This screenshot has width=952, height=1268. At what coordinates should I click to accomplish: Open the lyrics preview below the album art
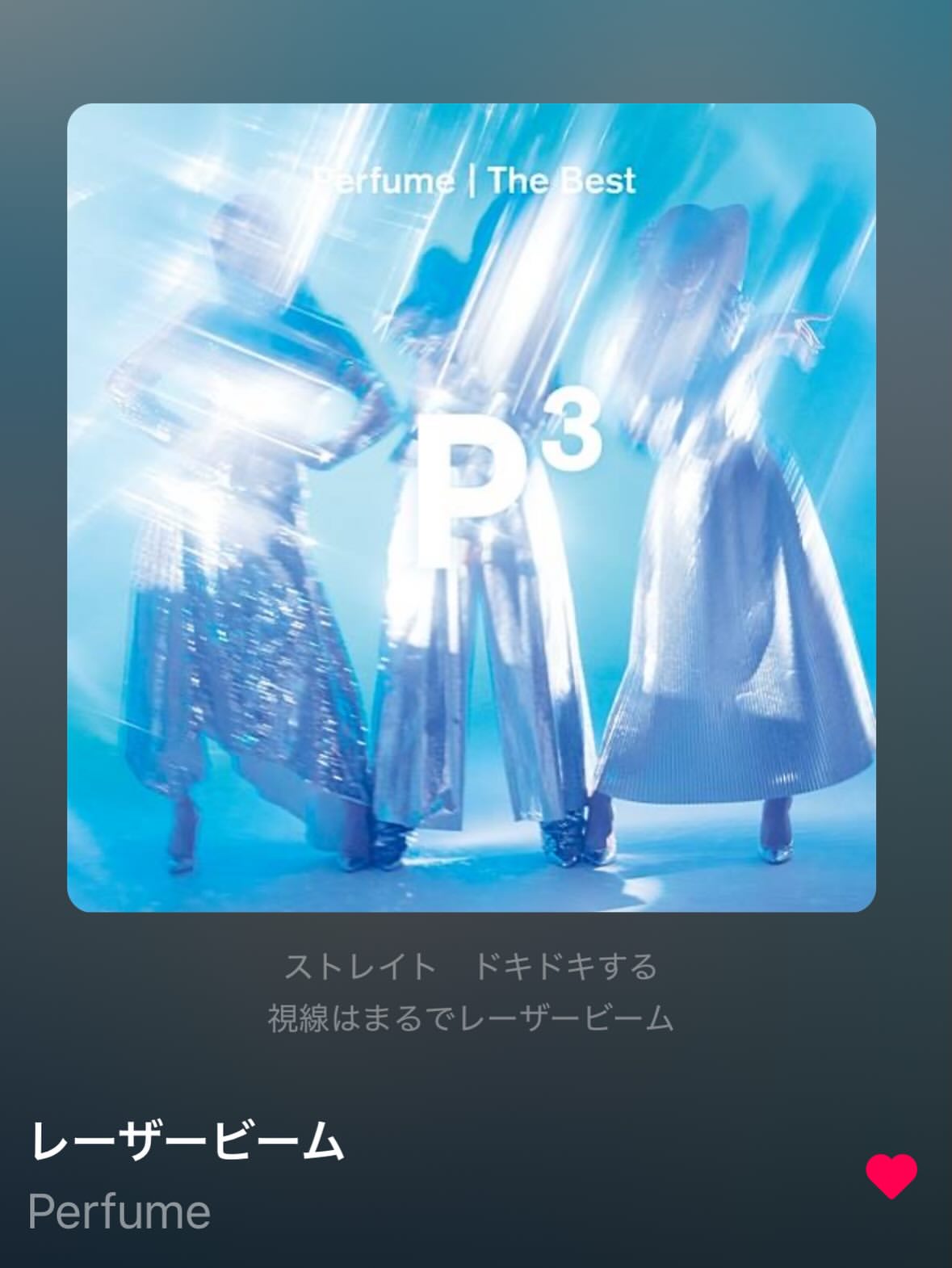pos(471,992)
